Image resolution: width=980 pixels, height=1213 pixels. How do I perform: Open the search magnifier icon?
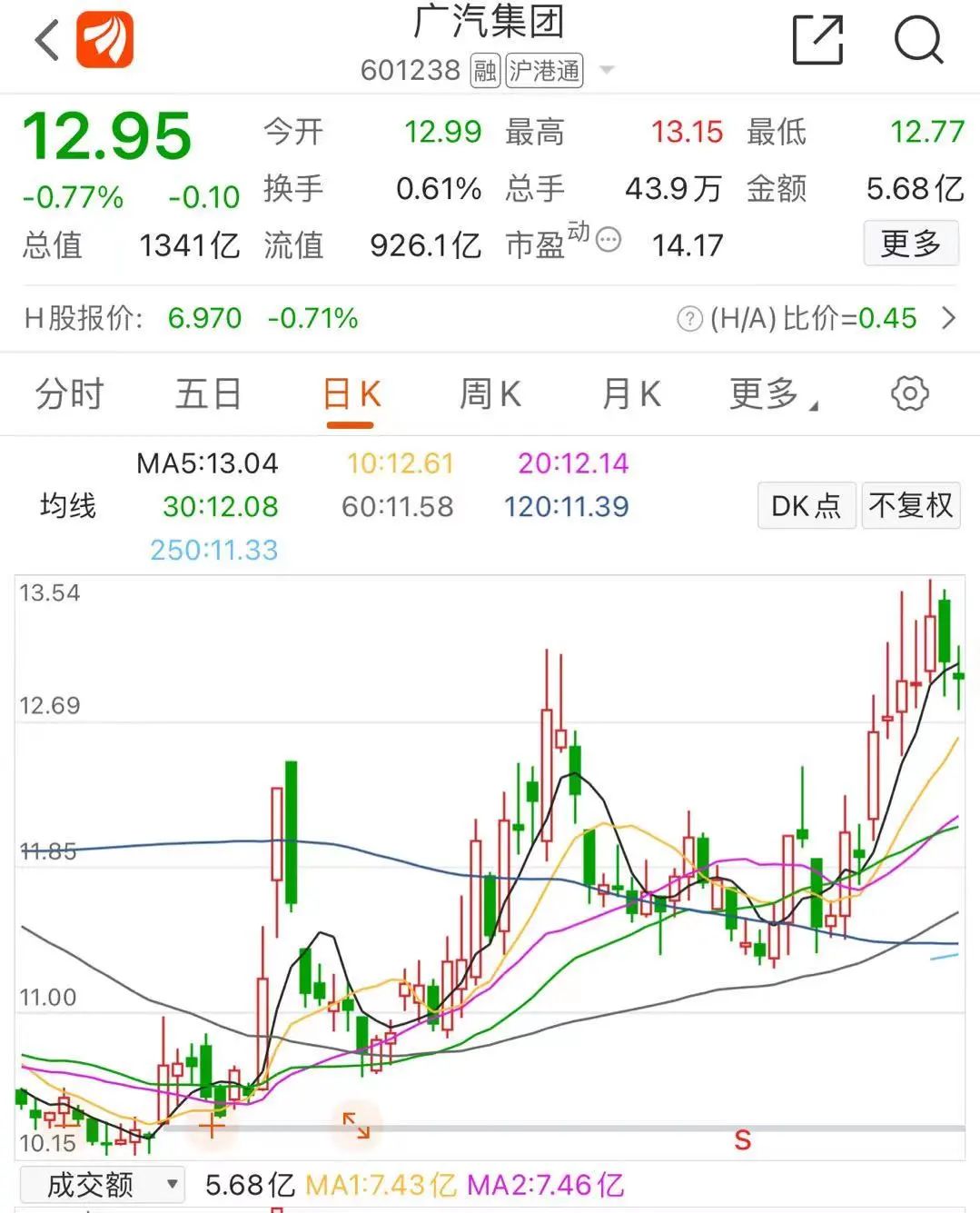point(918,40)
